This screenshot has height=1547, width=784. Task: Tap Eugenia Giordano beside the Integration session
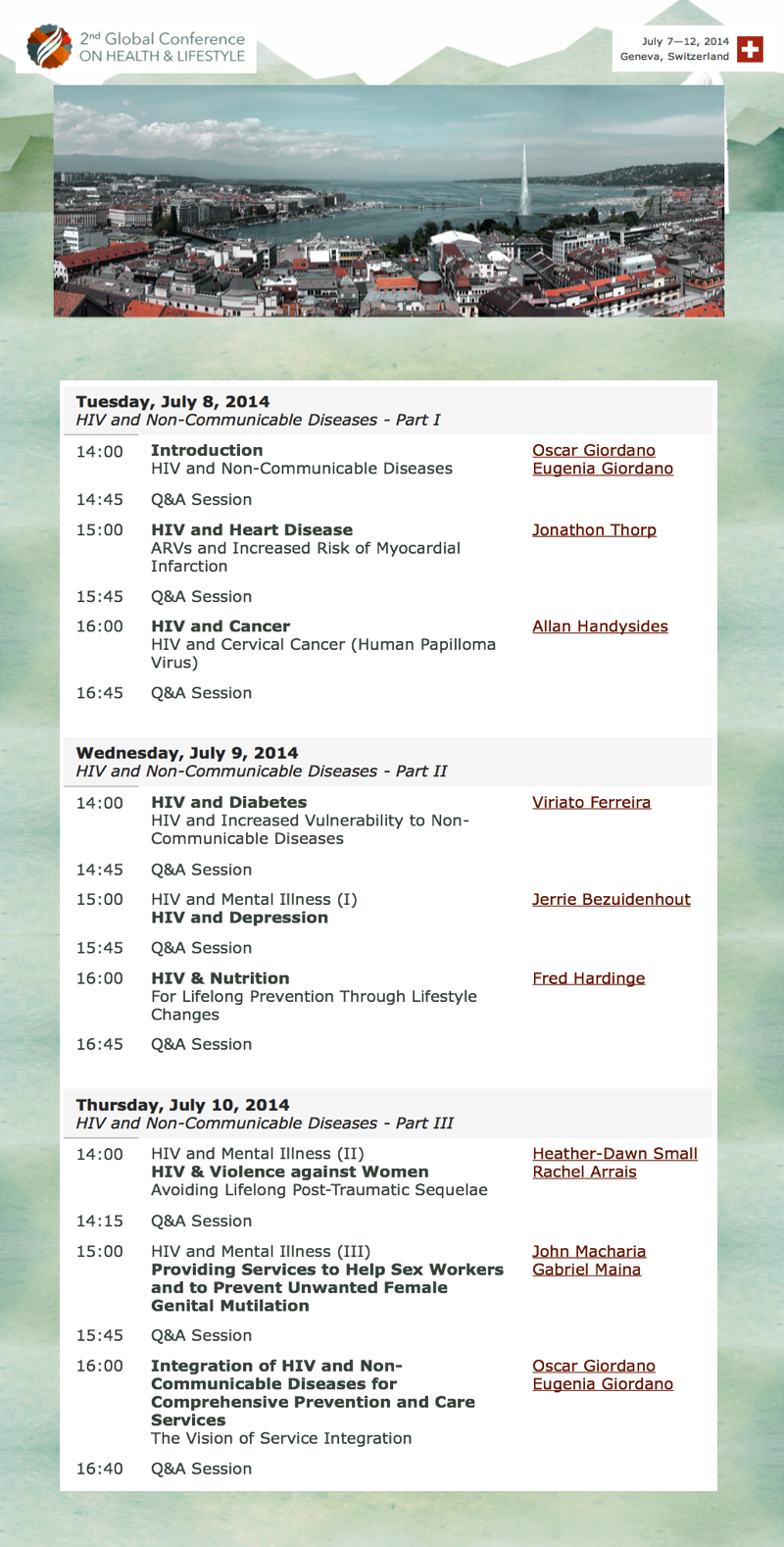602,1384
